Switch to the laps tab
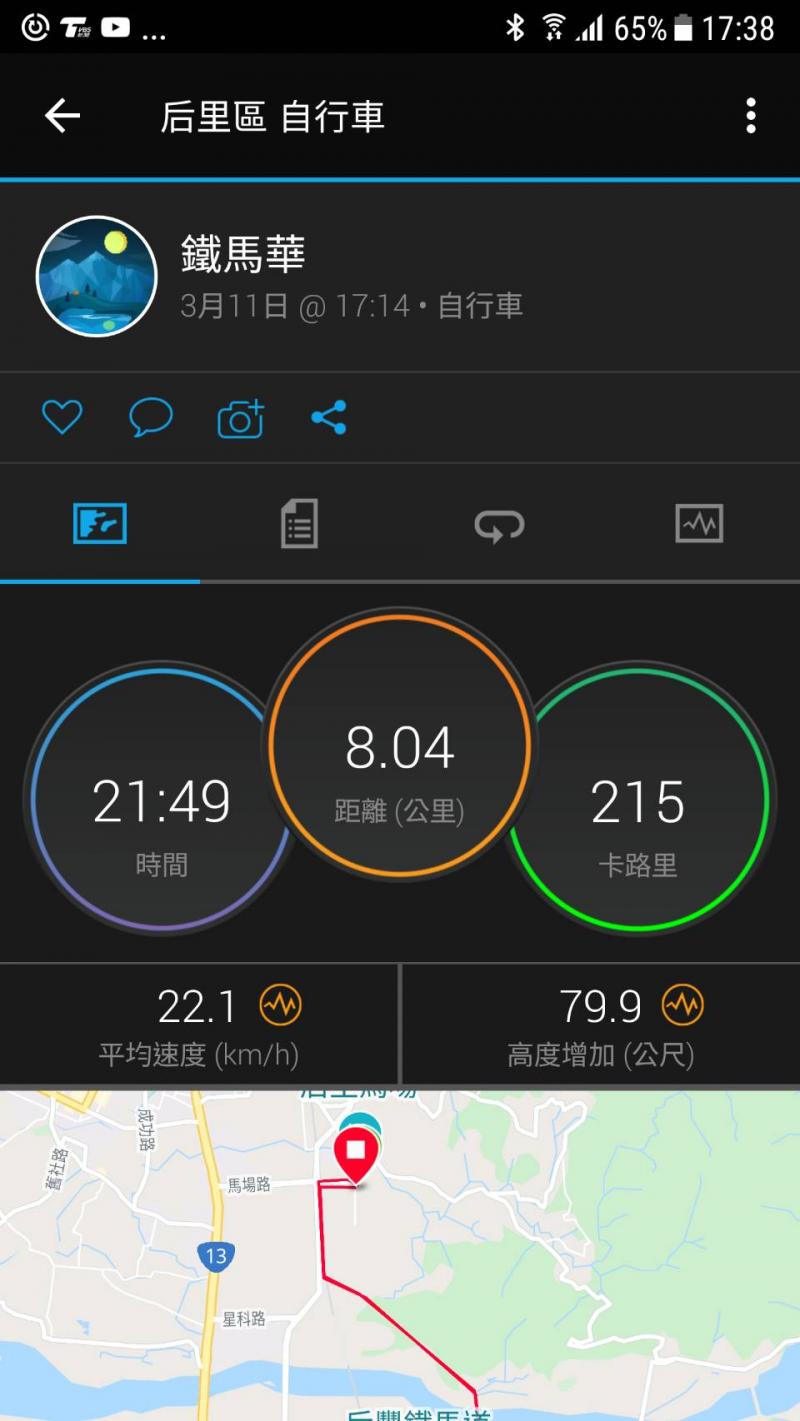The height and width of the screenshot is (1421, 800). click(499, 523)
